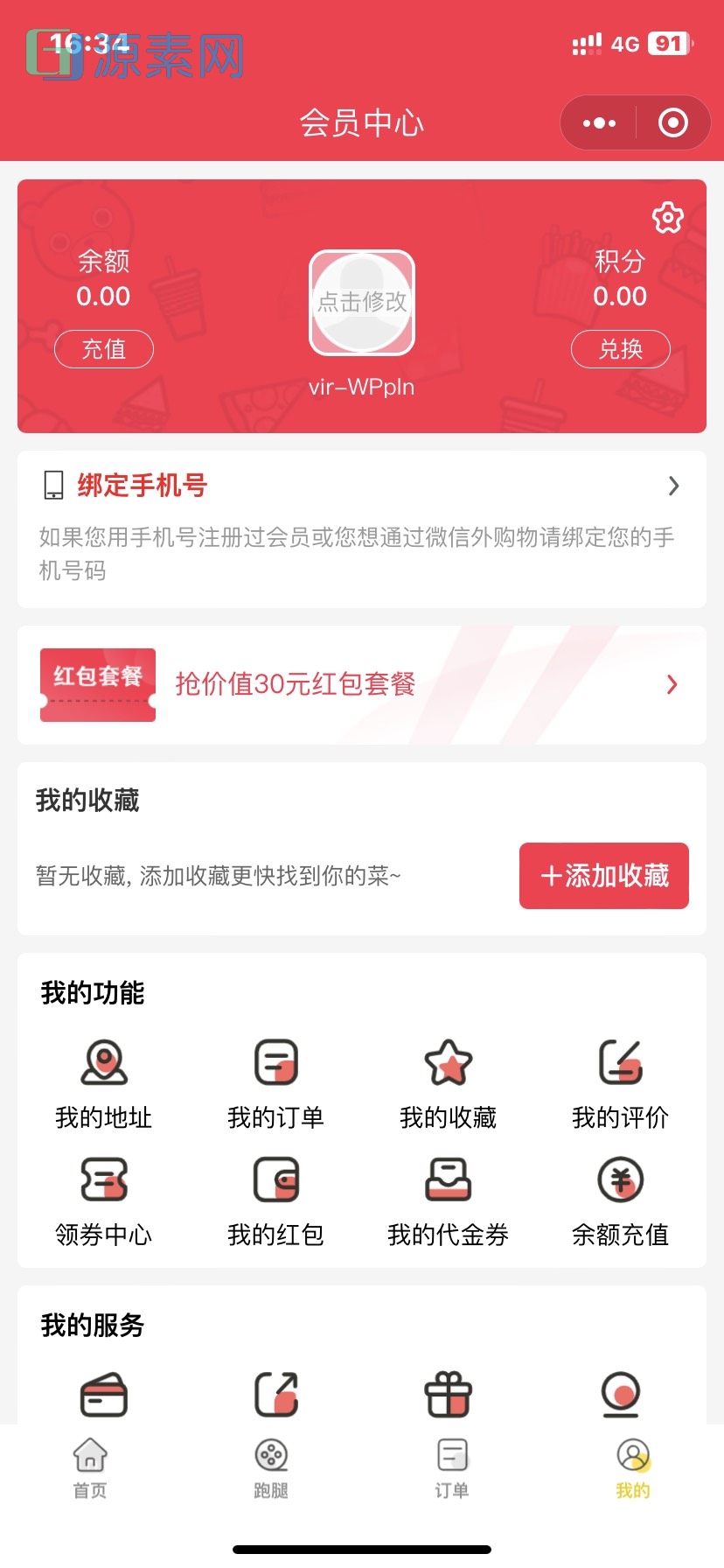Open the 红包套餐 banner via its arrow
724x1568 pixels.
[x=672, y=685]
